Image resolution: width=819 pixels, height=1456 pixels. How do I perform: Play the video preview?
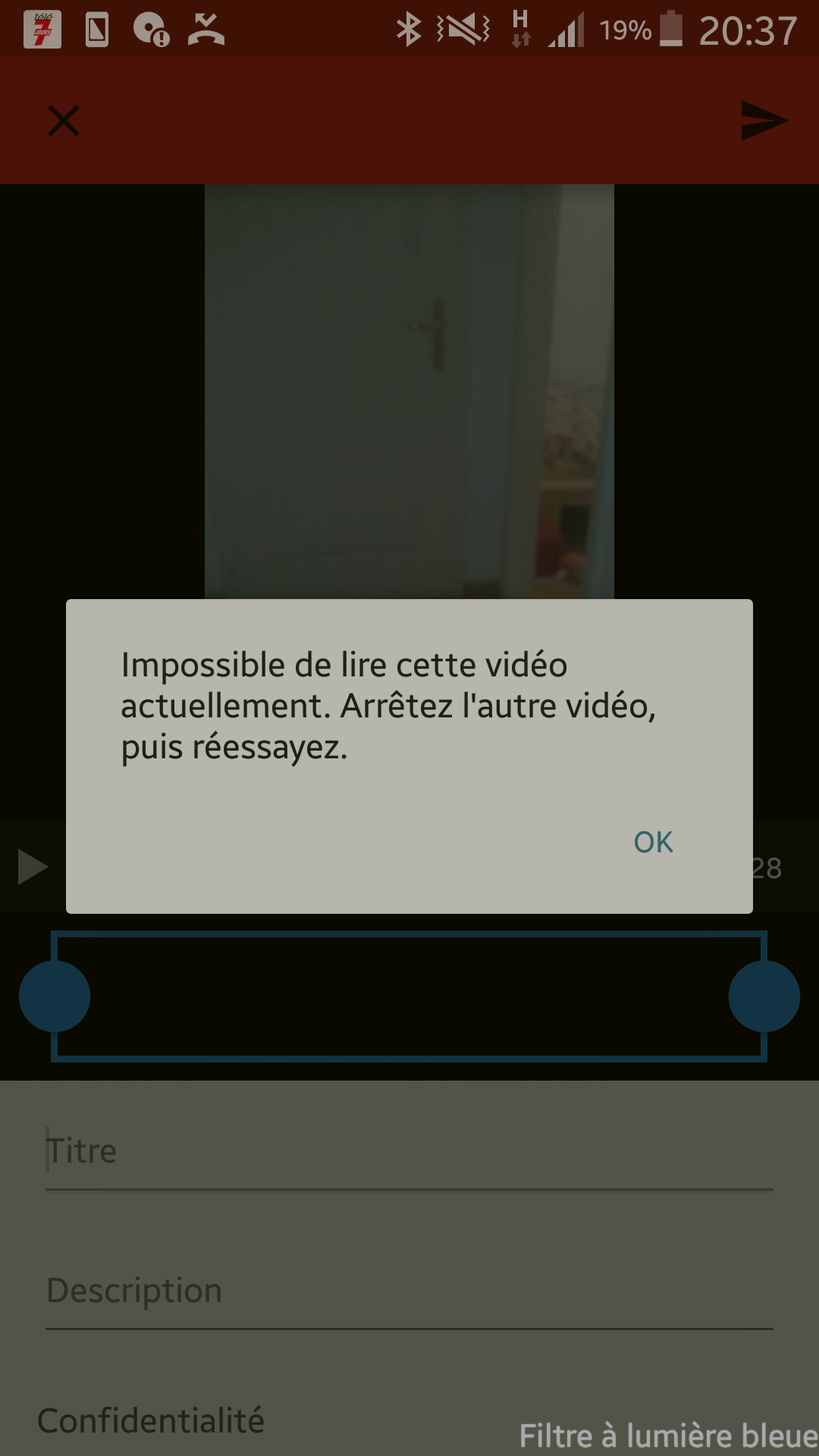click(x=33, y=867)
